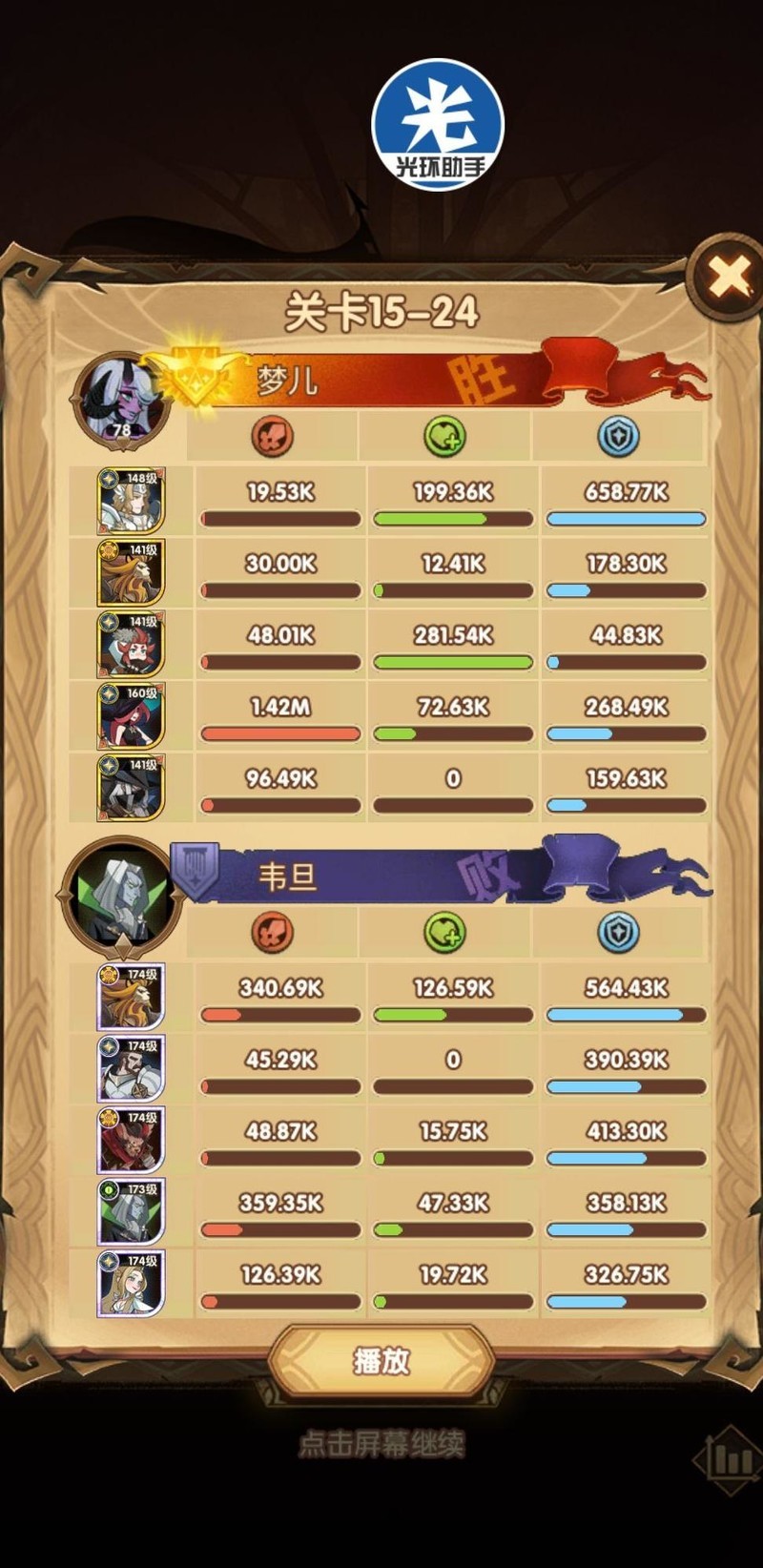Viewport: 763px width, 1568px height.
Task: View the level 173 hero in 韦旦's team
Action: 132,1211
